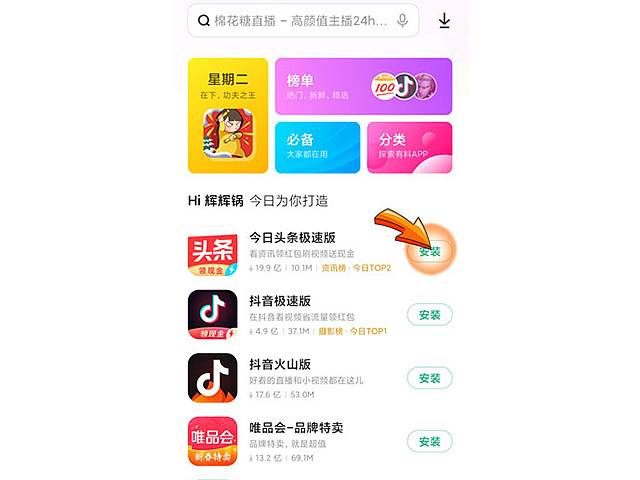The width and height of the screenshot is (640, 480).
Task: Install 抖音火山版
Action: pyautogui.click(x=430, y=378)
